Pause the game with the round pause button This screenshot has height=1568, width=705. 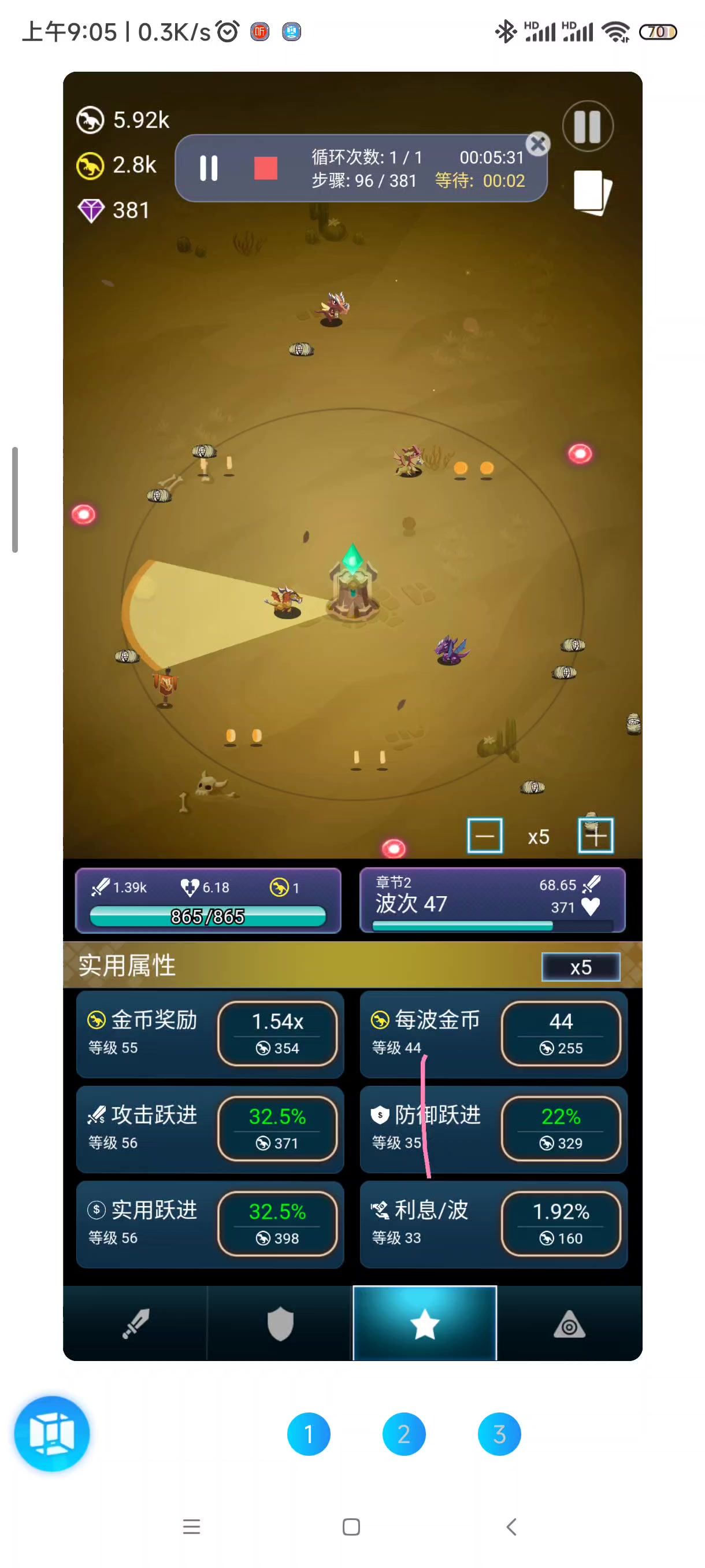pos(587,126)
